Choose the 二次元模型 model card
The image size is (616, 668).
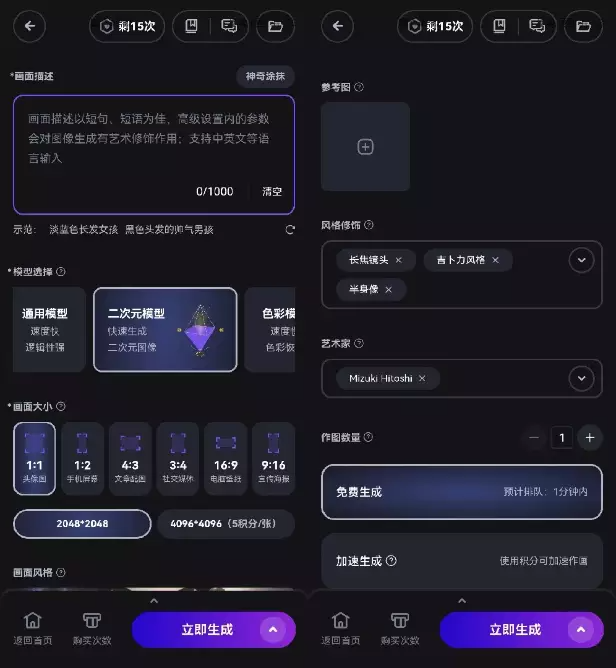click(165, 329)
